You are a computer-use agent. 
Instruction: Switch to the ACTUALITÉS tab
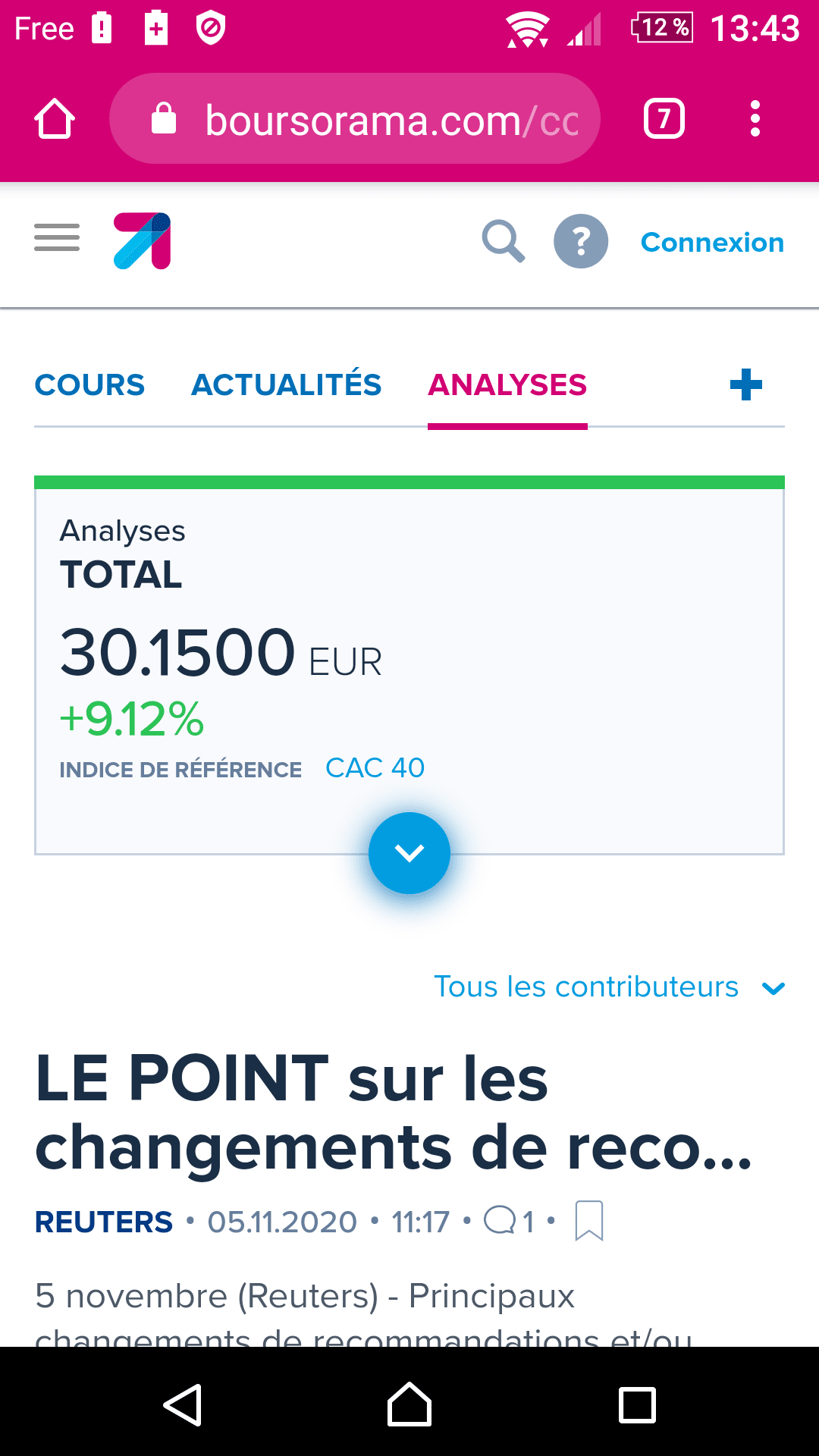(x=286, y=385)
